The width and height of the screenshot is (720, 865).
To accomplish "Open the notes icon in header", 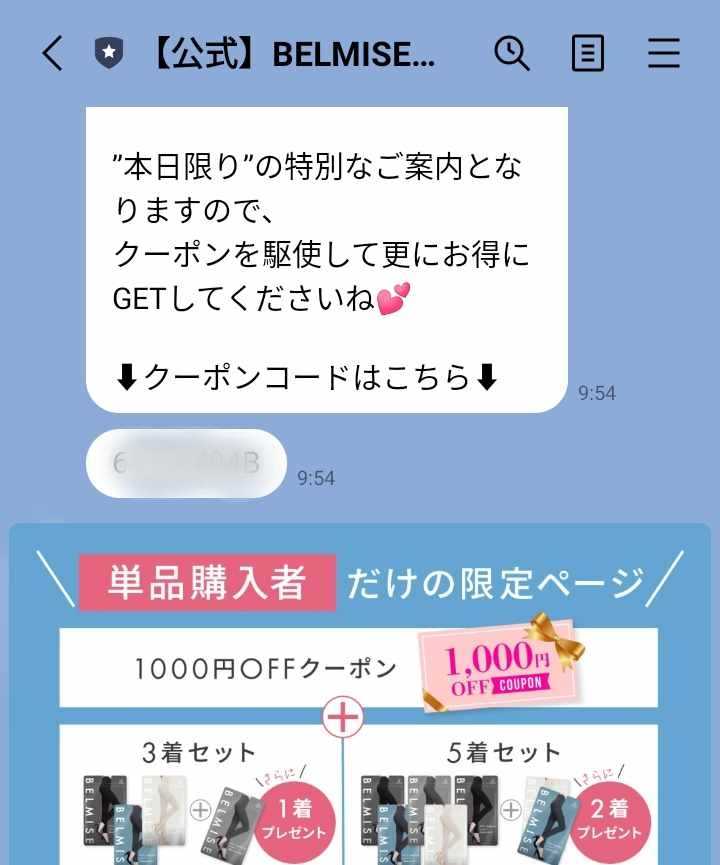I will pyautogui.click(x=588, y=54).
